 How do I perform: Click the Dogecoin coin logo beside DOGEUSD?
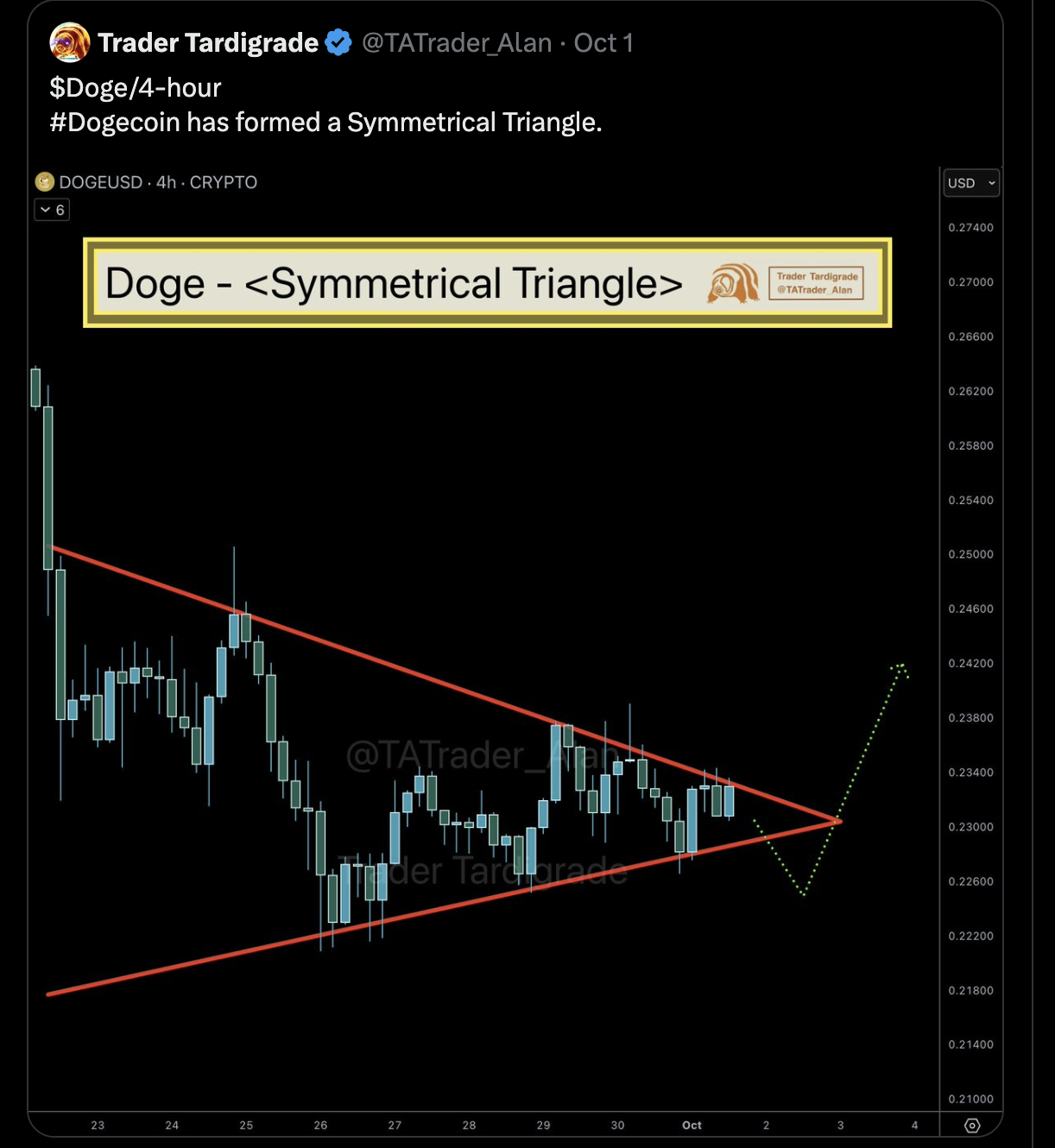point(43,182)
